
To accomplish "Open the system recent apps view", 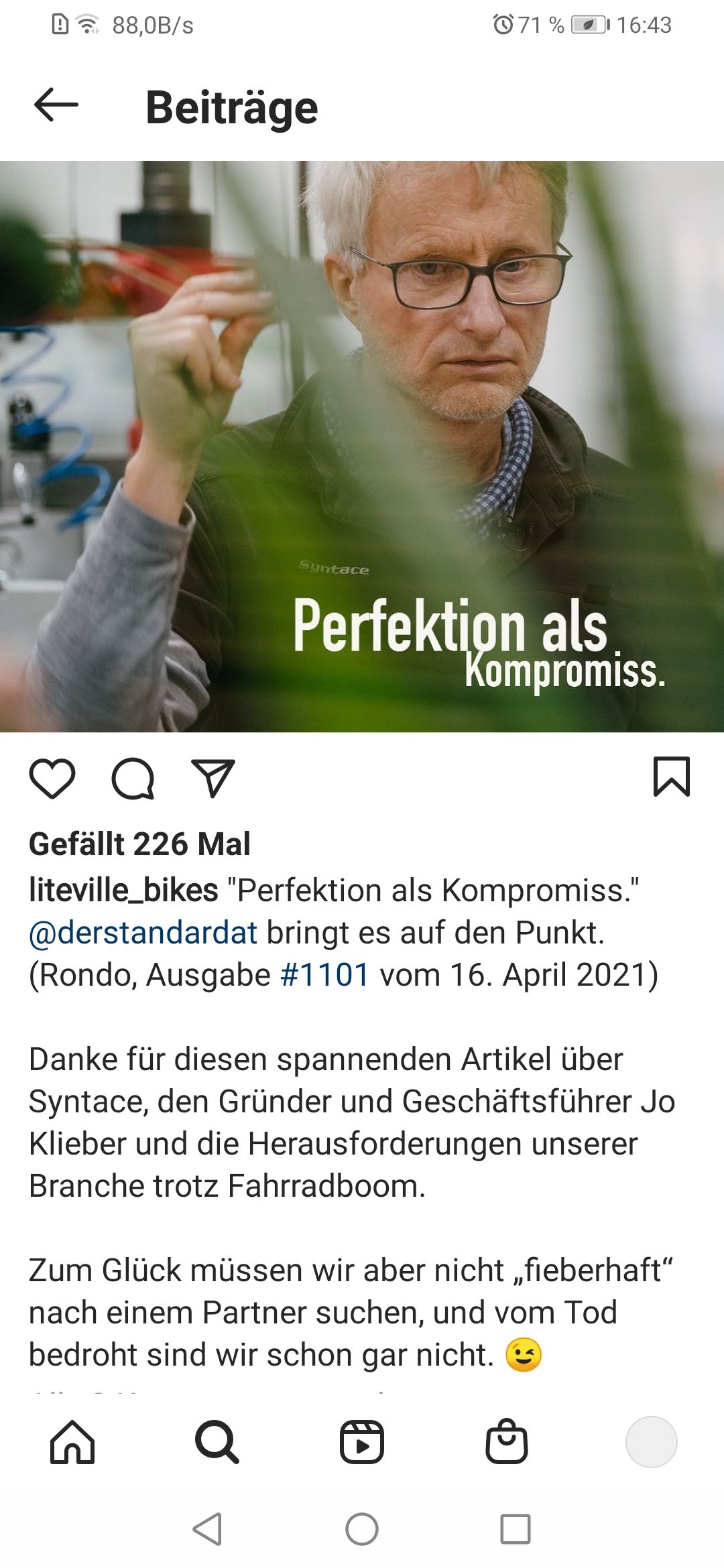I will (515, 1529).
